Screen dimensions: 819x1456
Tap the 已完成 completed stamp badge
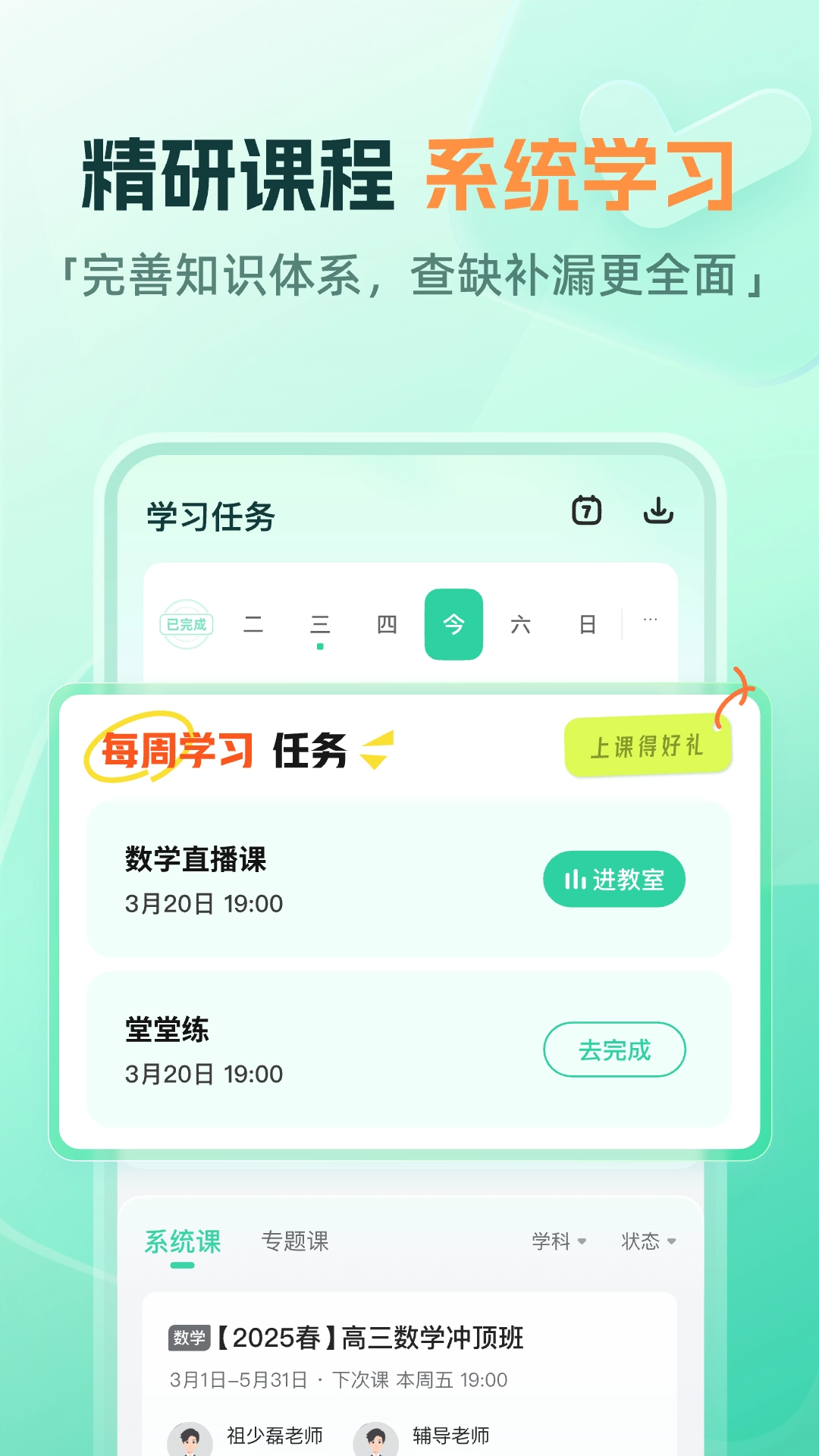187,623
